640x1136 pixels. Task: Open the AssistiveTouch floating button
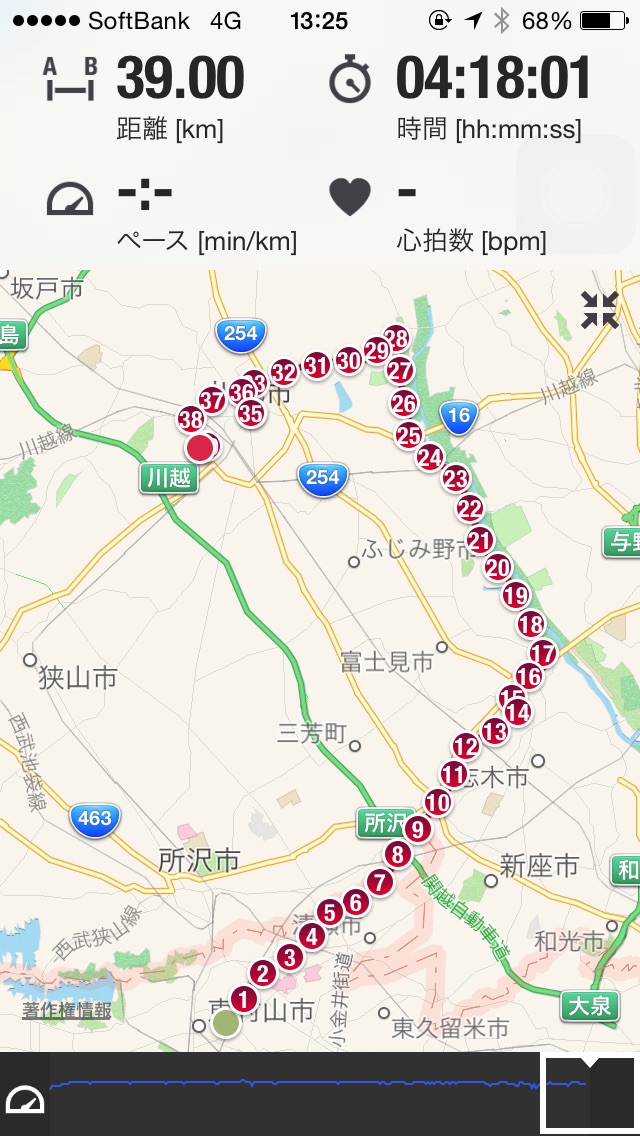coord(577,194)
